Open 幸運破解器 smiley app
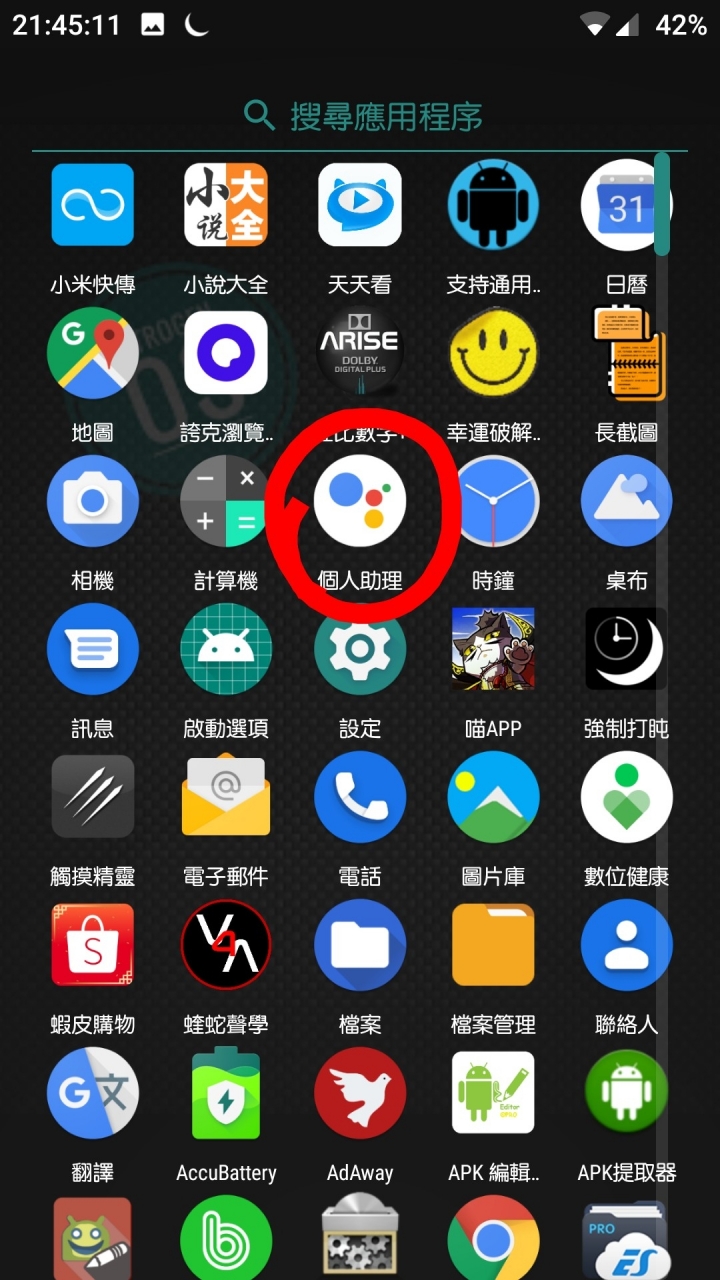The height and width of the screenshot is (1280, 720). pyautogui.click(x=493, y=353)
